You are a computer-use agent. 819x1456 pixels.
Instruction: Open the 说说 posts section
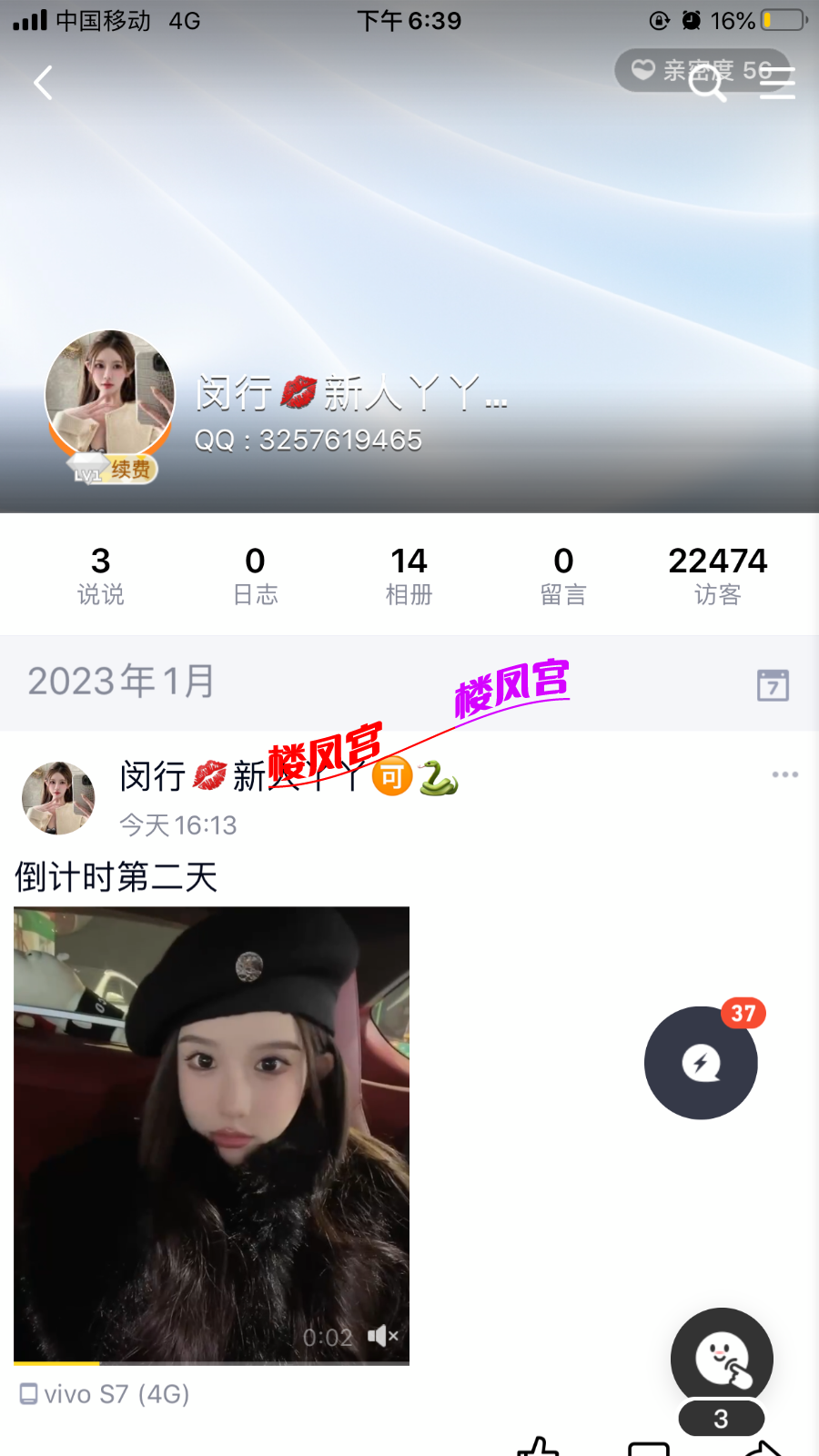point(100,575)
